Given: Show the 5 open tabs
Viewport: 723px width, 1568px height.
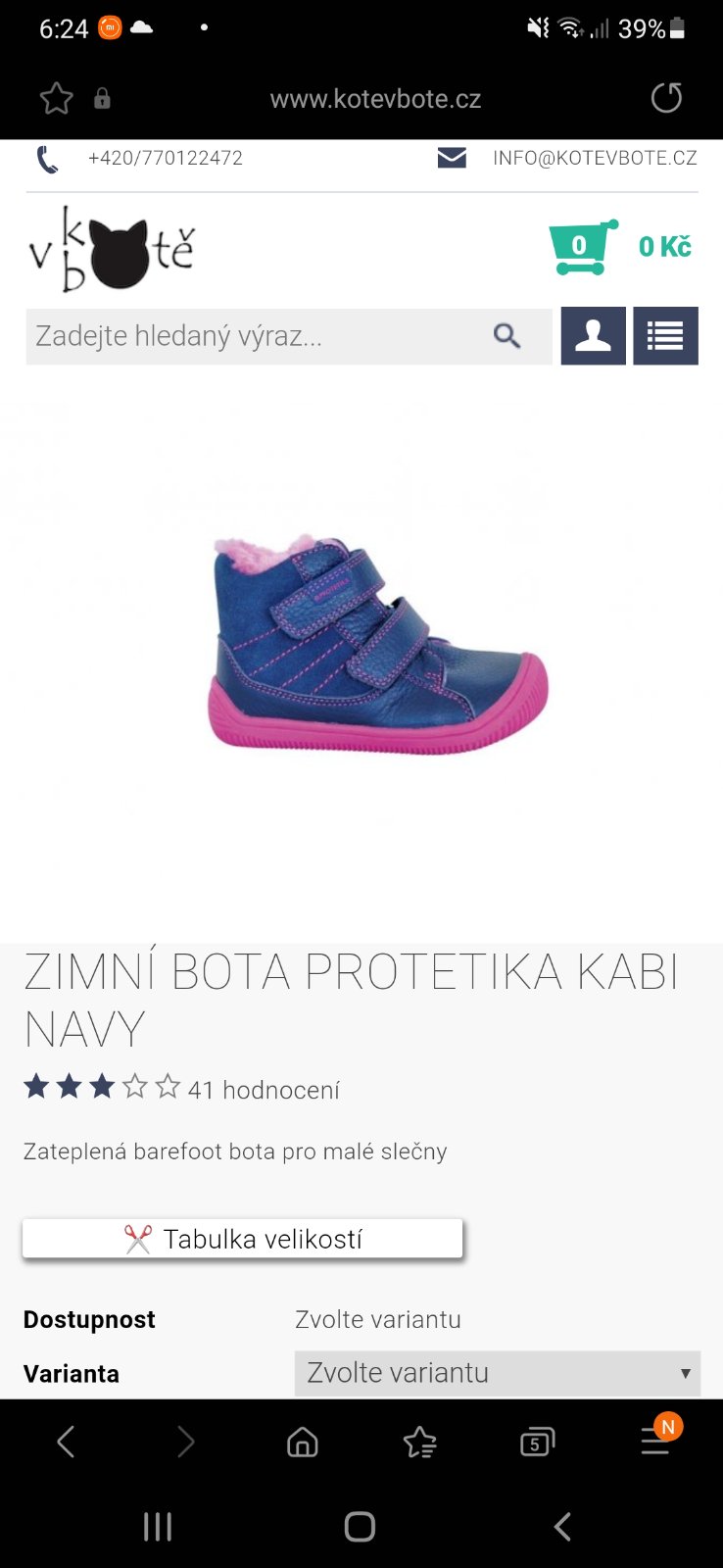Looking at the screenshot, I should coord(537,1442).
